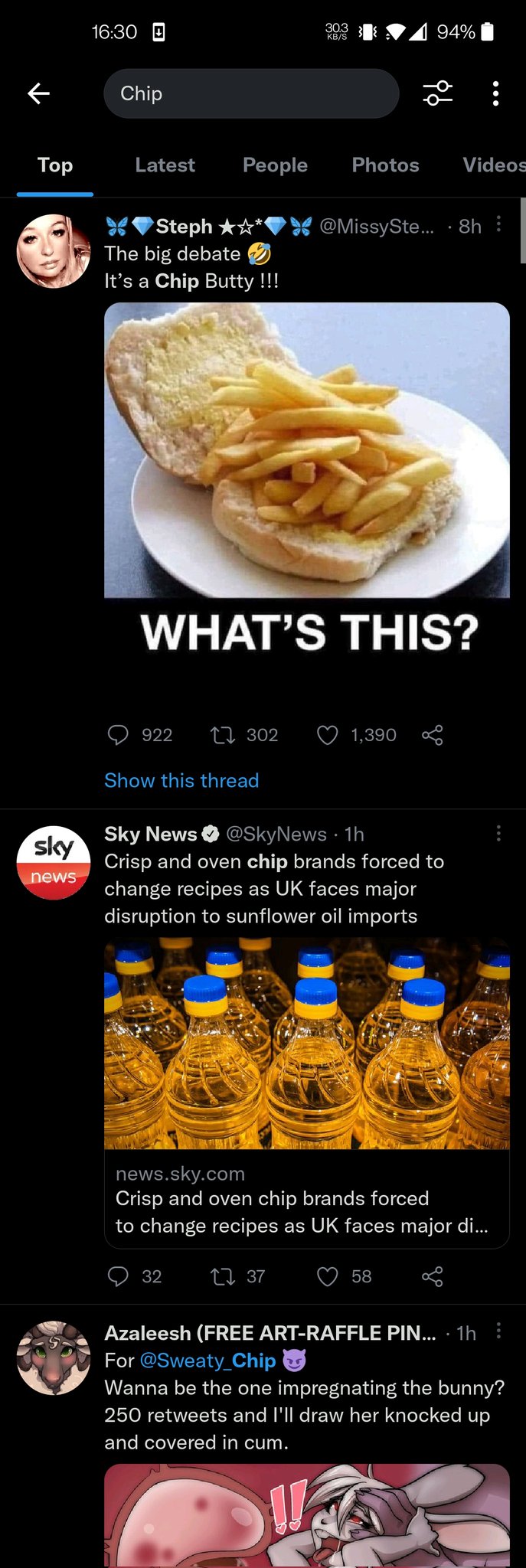Open the search filter settings
The height and width of the screenshot is (1568, 526).
point(438,93)
